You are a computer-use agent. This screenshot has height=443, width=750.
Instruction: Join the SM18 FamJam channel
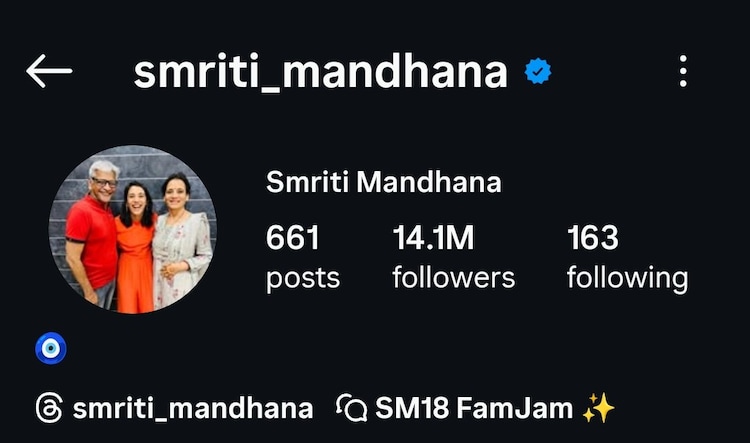tap(476, 408)
